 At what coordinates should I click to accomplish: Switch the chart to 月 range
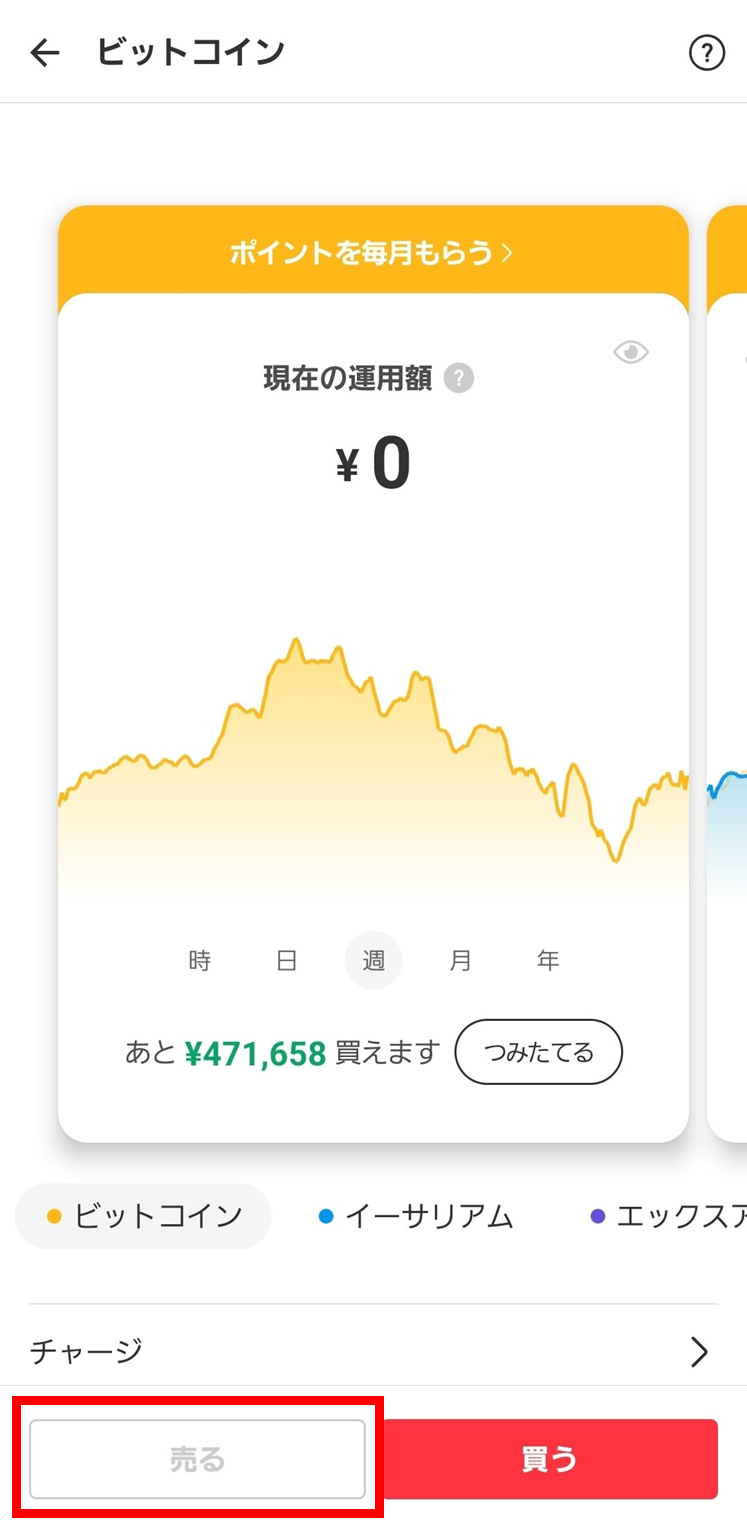[460, 961]
